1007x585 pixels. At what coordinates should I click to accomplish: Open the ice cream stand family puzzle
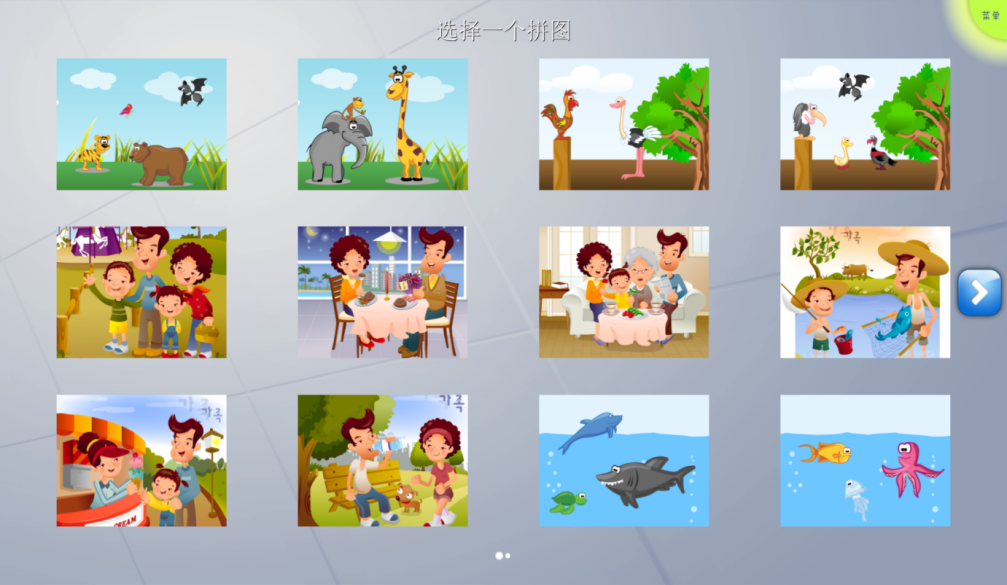tap(141, 460)
